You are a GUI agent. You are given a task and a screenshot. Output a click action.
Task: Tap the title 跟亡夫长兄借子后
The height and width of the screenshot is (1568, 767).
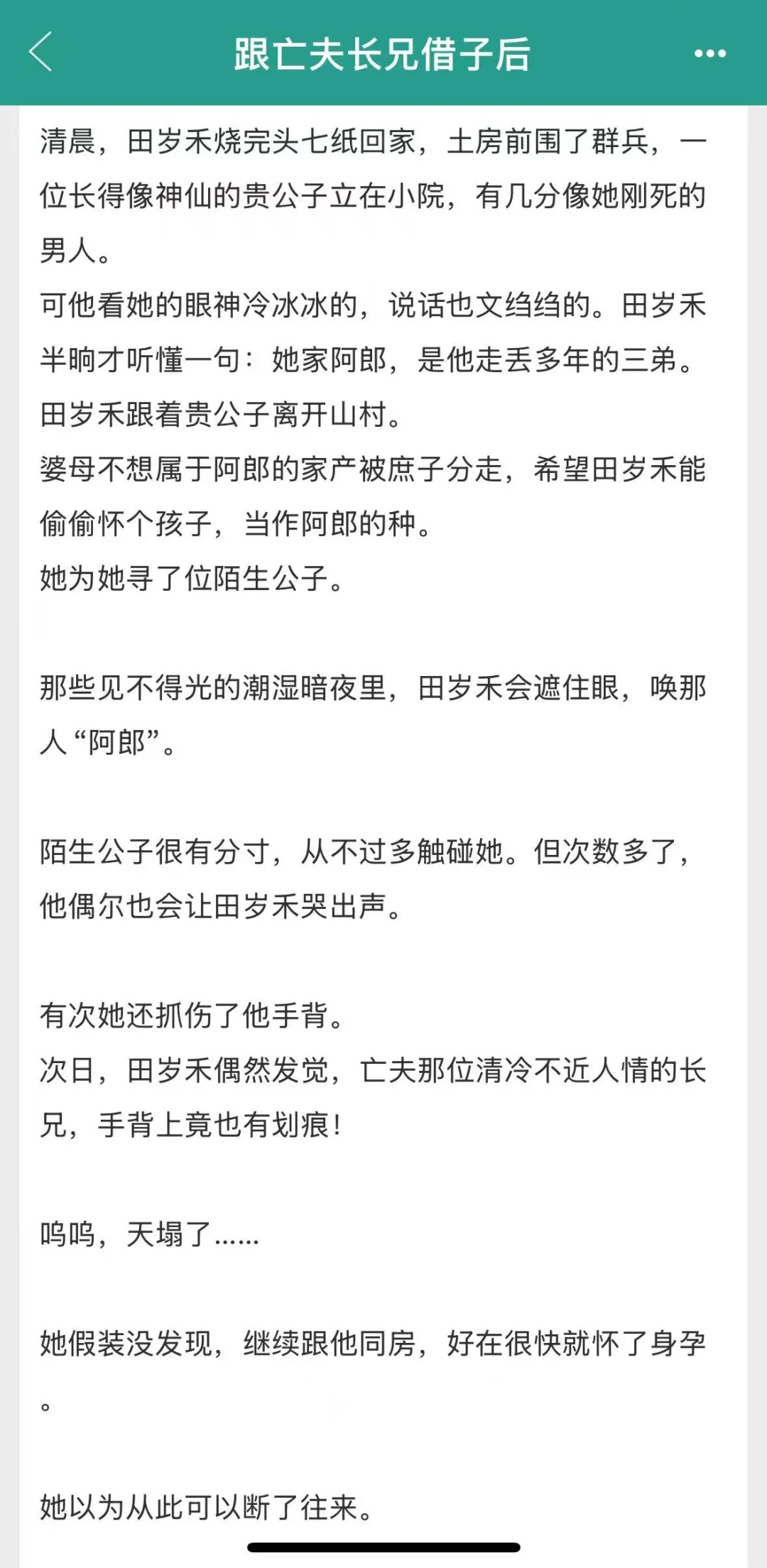pos(383,55)
